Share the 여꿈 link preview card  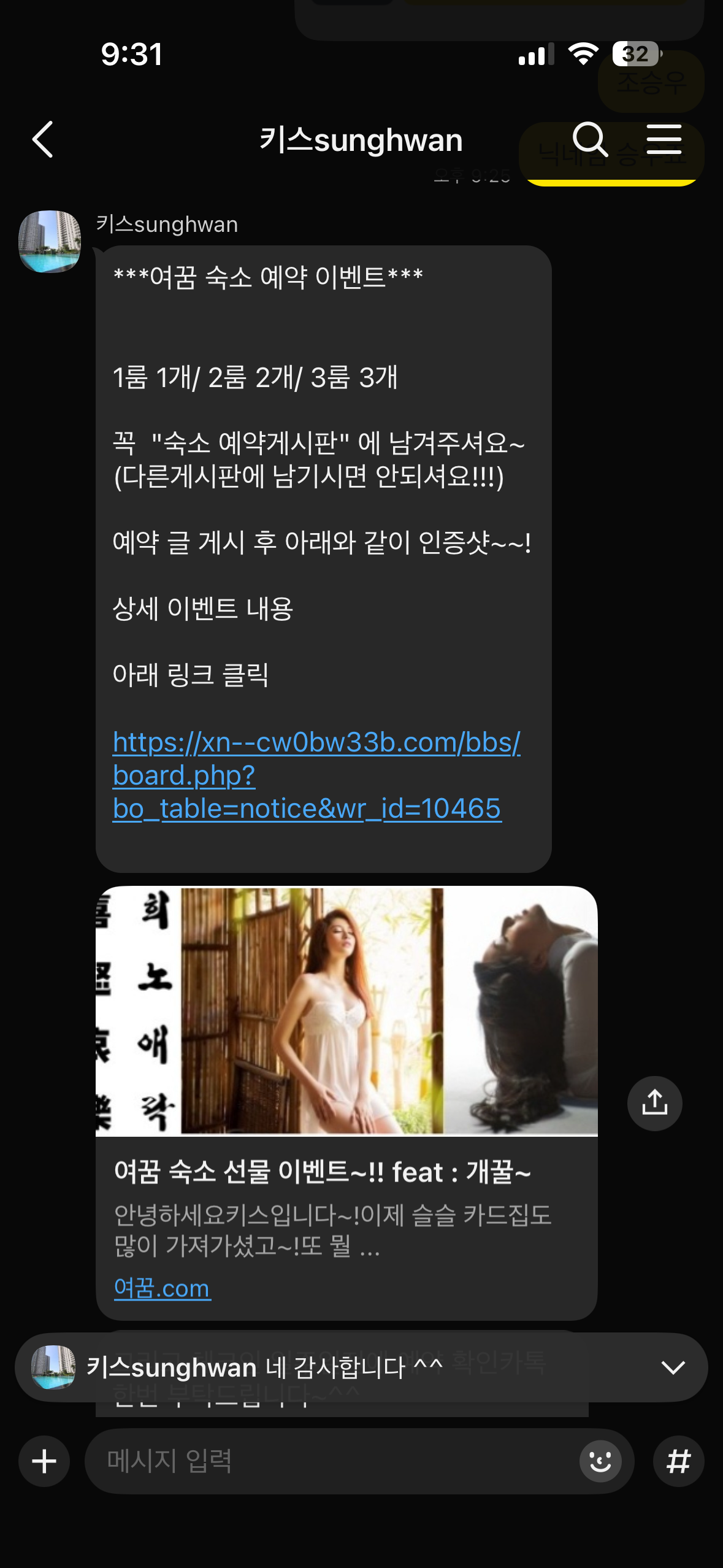tap(654, 1103)
